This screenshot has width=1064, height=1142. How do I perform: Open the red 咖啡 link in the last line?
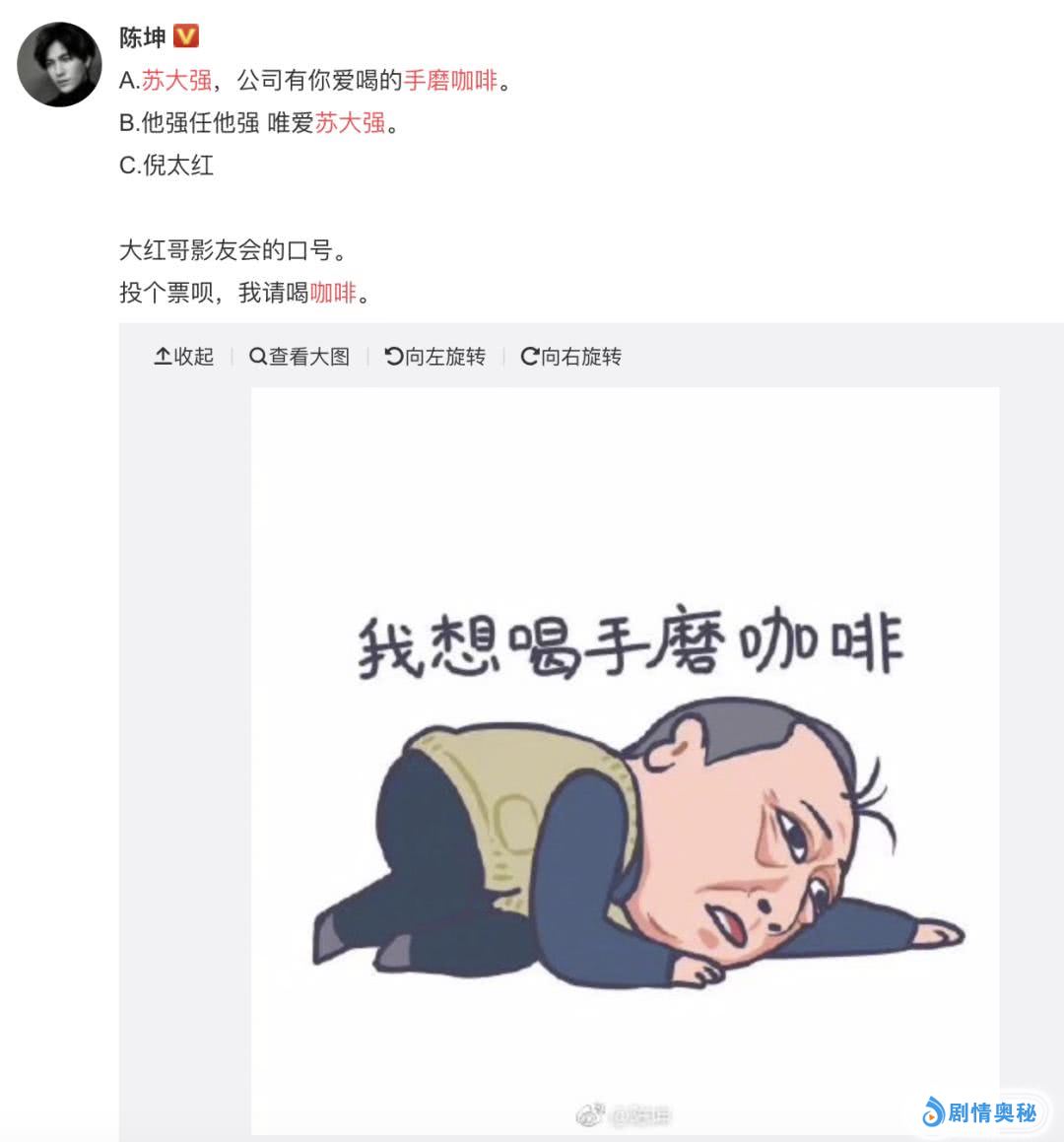[x=333, y=293]
